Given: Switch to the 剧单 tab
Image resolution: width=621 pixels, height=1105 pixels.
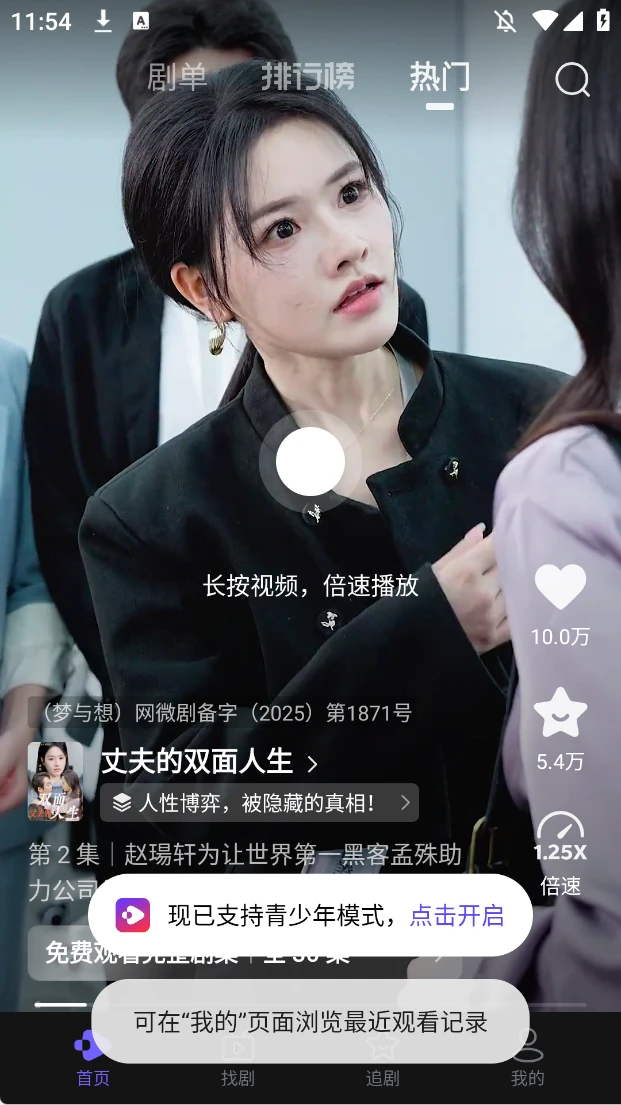Looking at the screenshot, I should pyautogui.click(x=177, y=77).
